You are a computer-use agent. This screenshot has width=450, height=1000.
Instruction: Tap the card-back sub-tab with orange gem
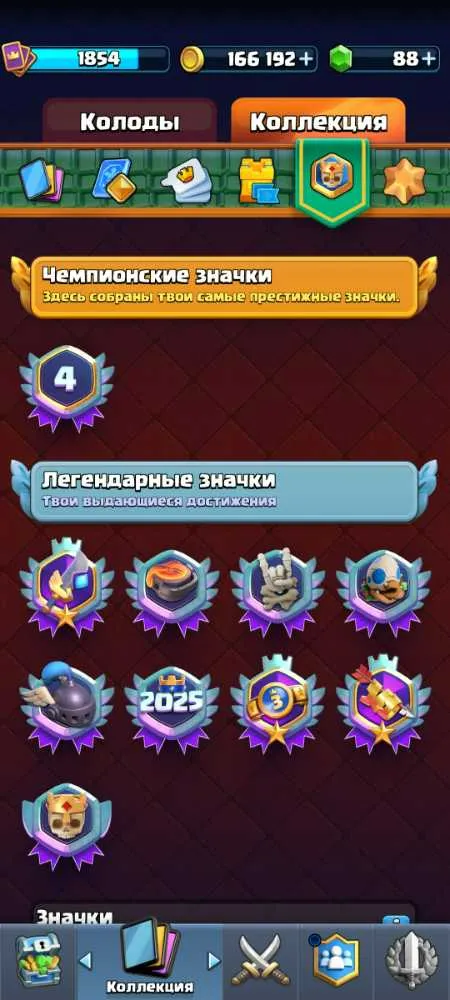[112, 179]
